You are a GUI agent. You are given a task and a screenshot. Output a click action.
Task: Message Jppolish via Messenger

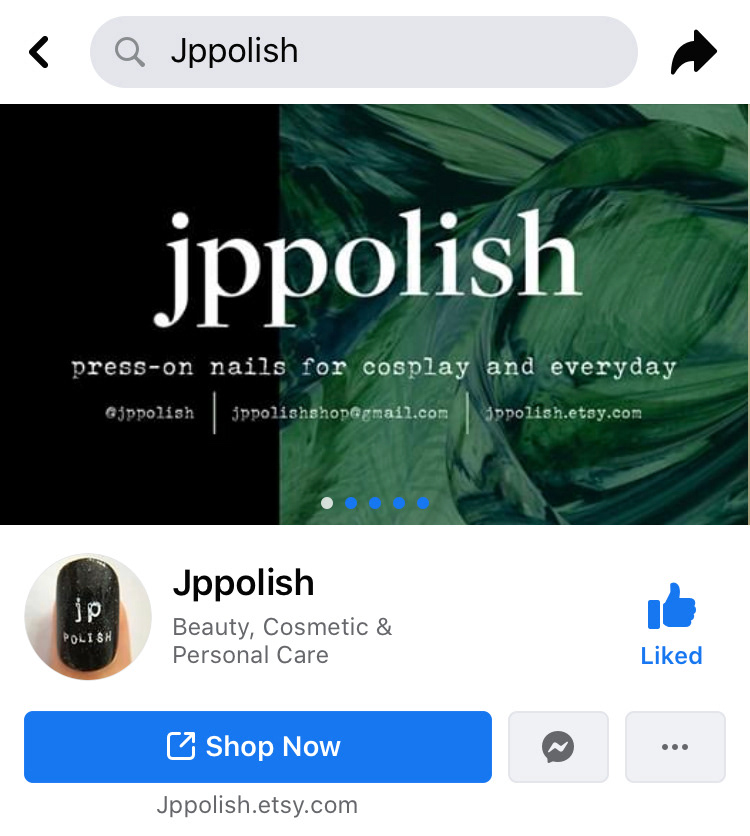[x=558, y=746]
